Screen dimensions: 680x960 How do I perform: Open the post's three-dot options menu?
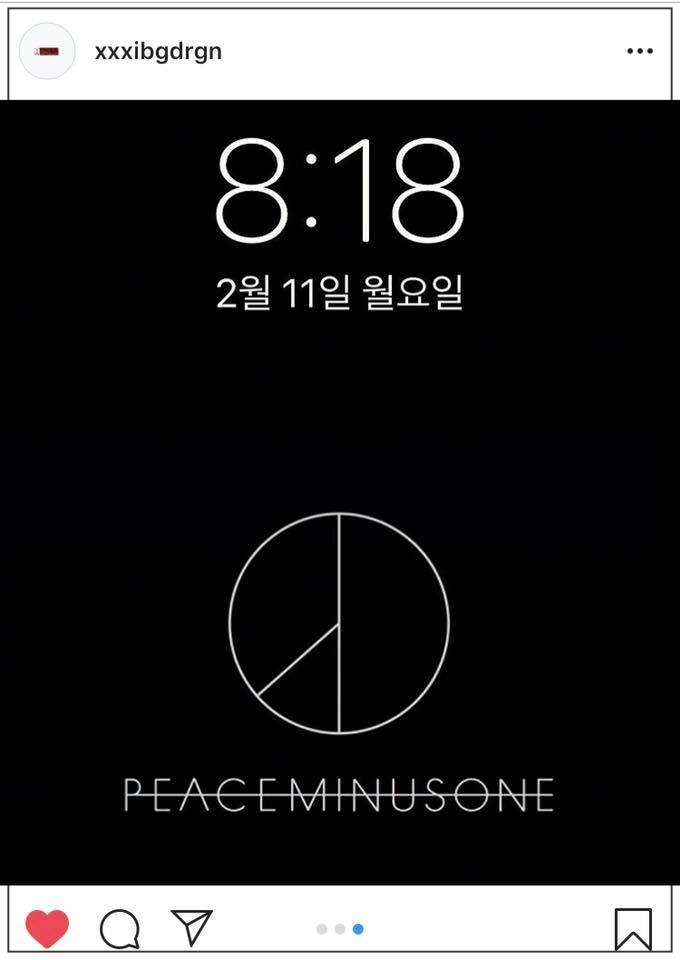click(x=640, y=51)
